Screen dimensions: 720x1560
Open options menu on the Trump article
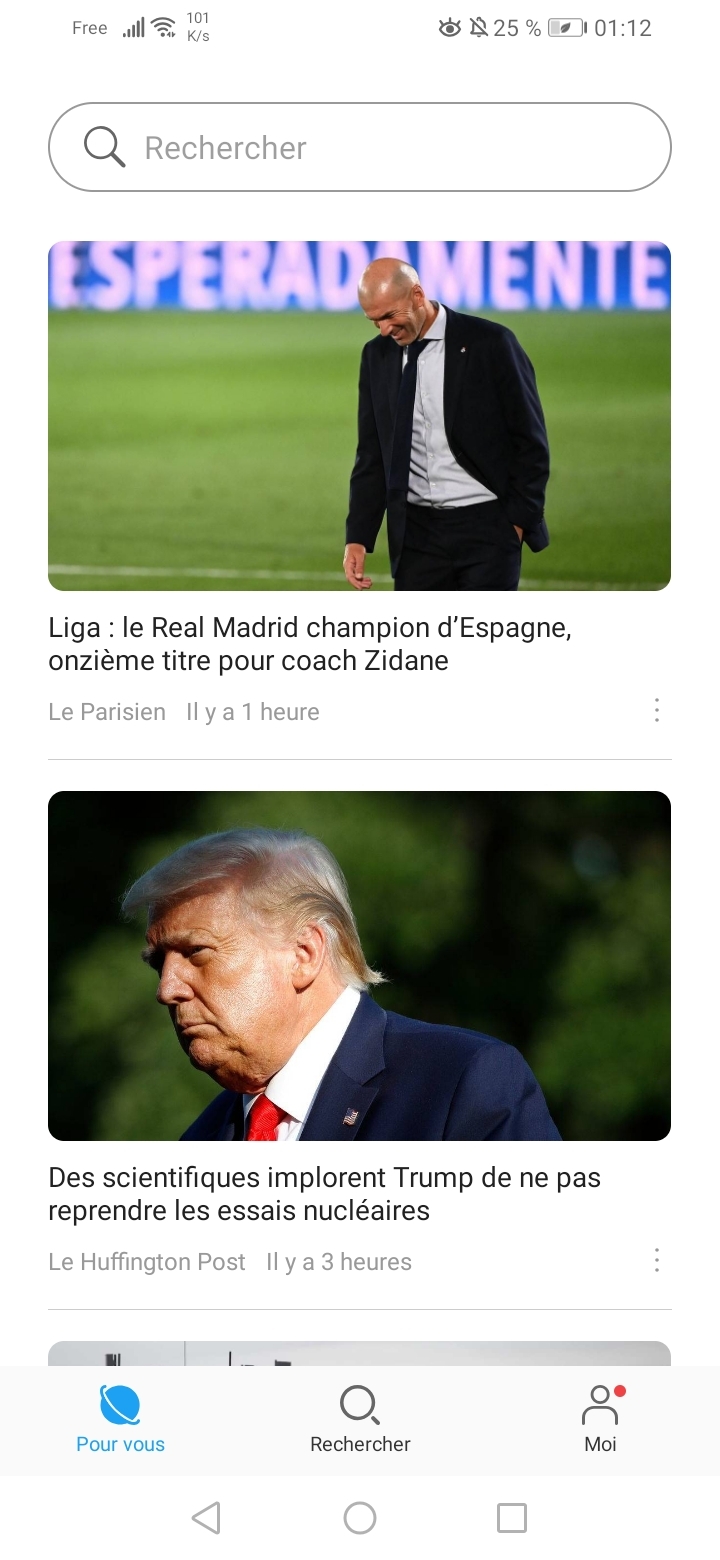point(657,1260)
